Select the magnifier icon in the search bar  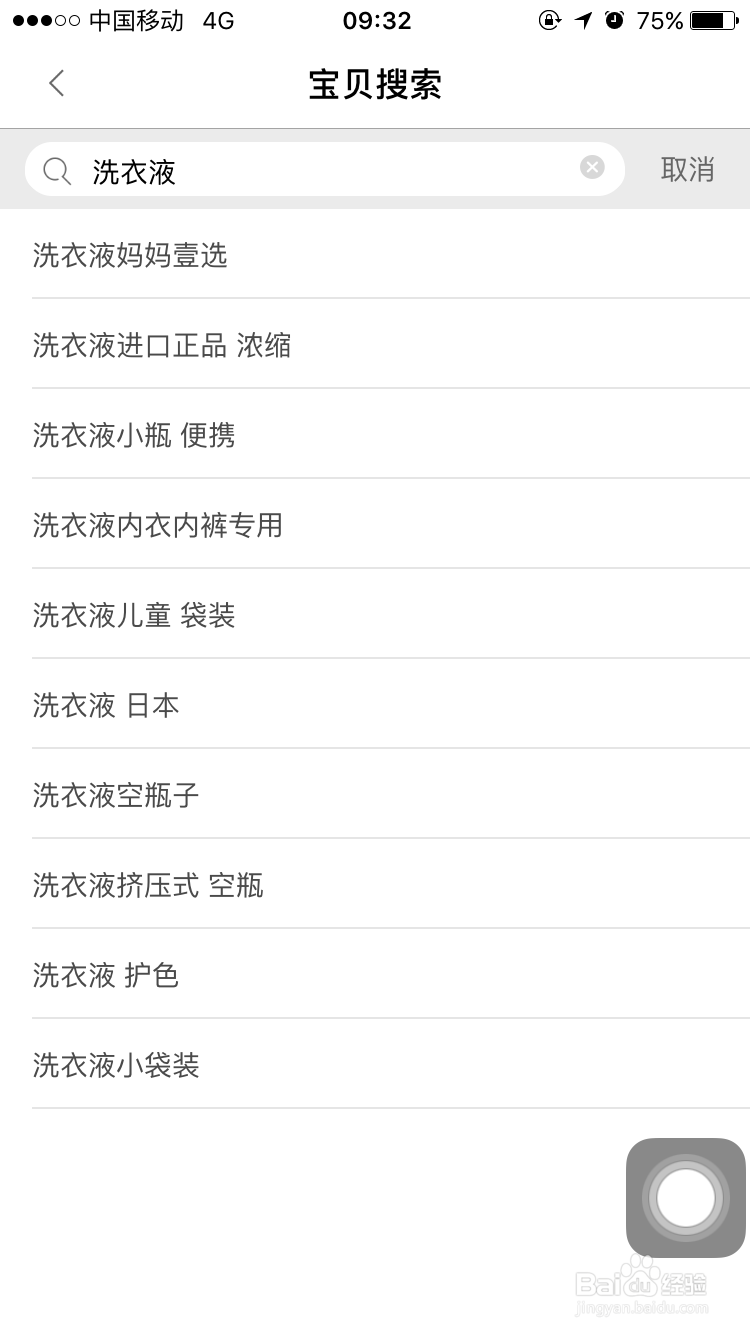(x=55, y=171)
